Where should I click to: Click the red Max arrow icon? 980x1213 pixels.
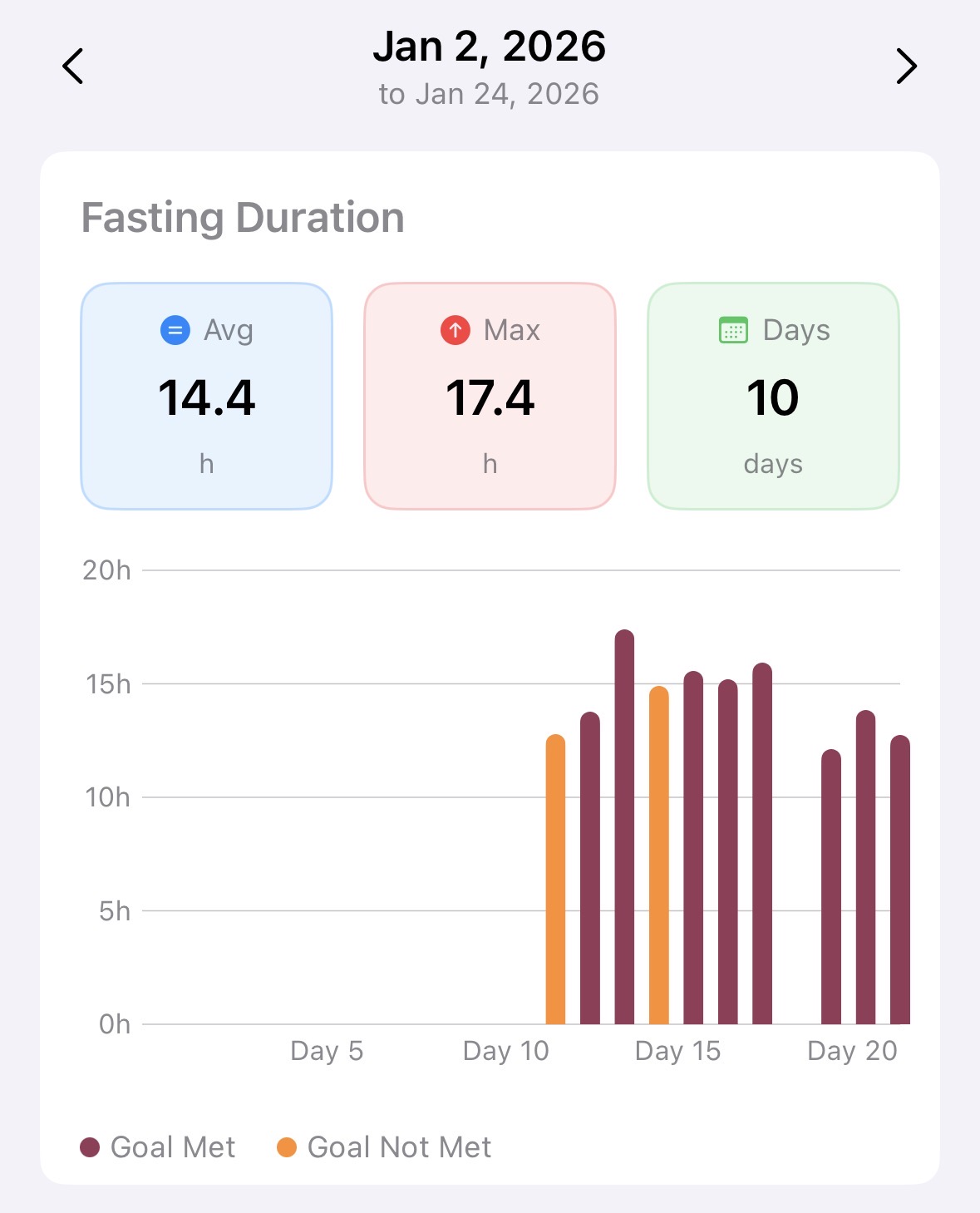456,329
